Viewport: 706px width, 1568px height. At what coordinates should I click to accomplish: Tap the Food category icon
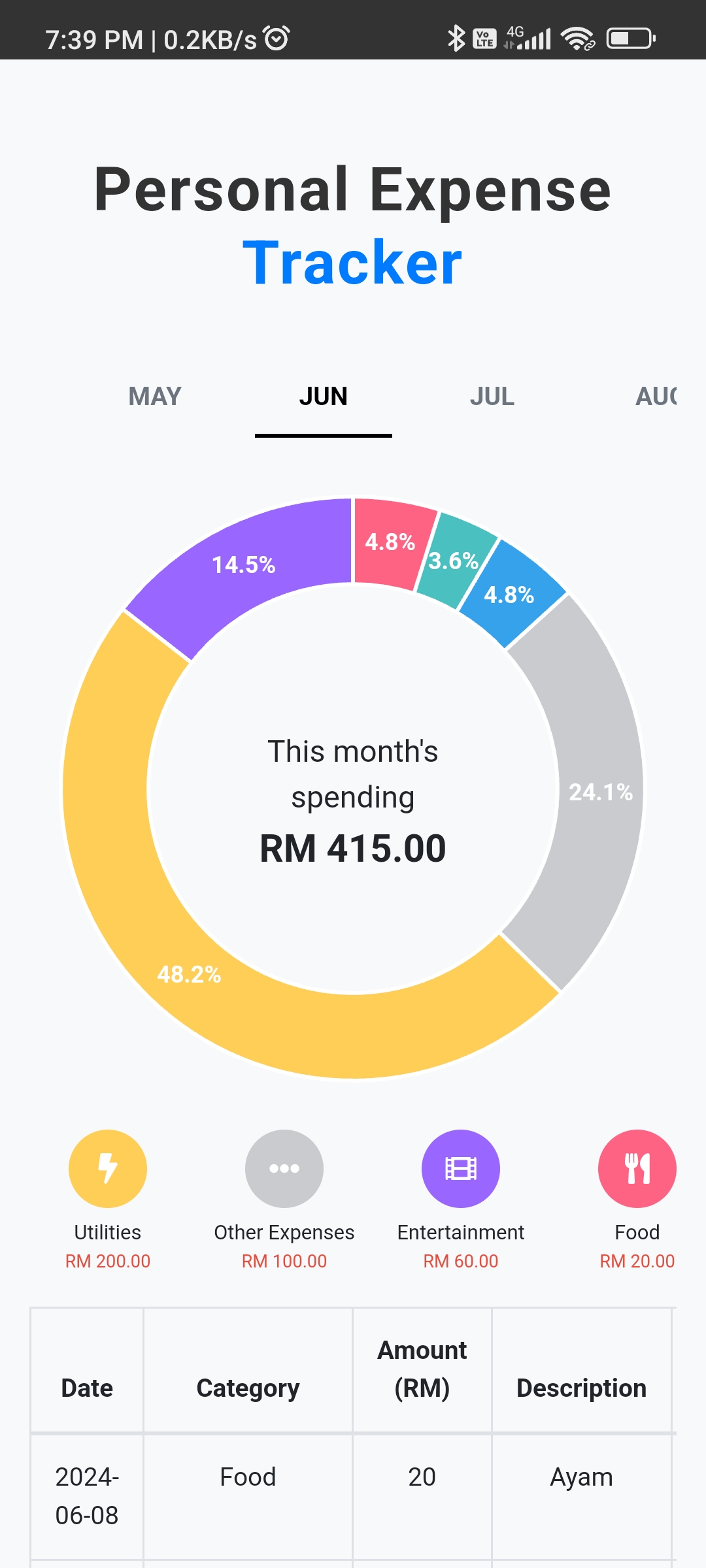click(x=637, y=1169)
